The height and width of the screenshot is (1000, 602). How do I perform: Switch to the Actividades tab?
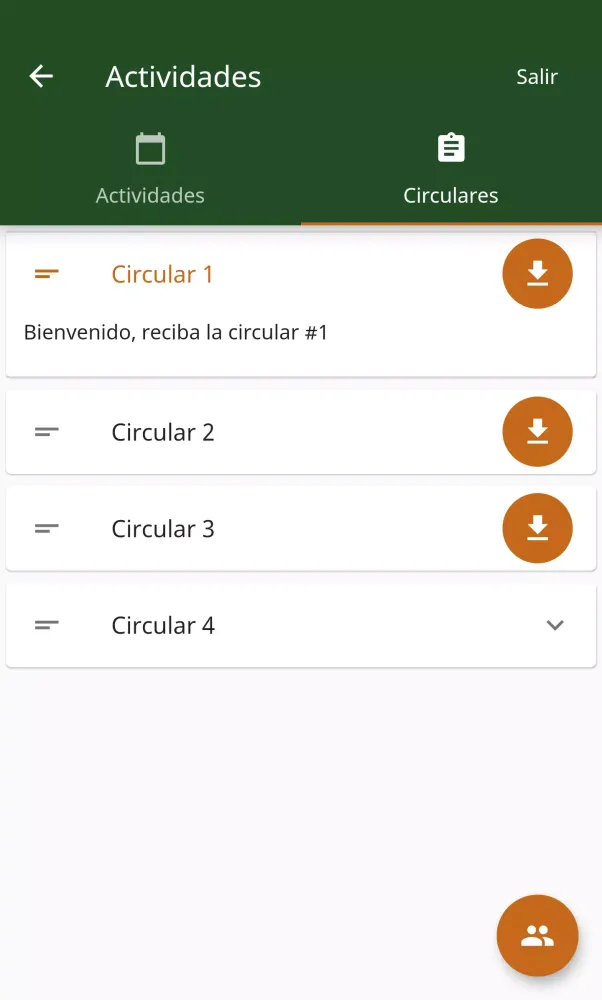[150, 170]
